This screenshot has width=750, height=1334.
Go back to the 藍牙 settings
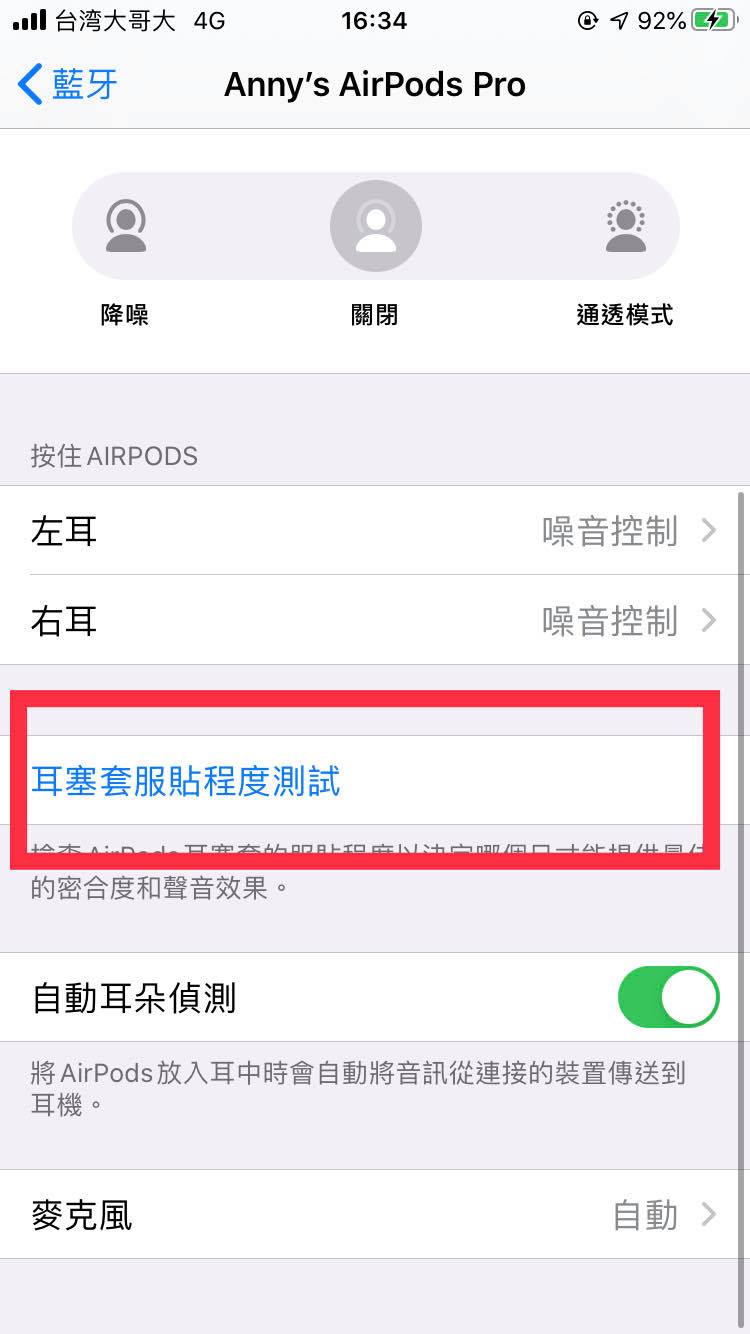click(68, 85)
